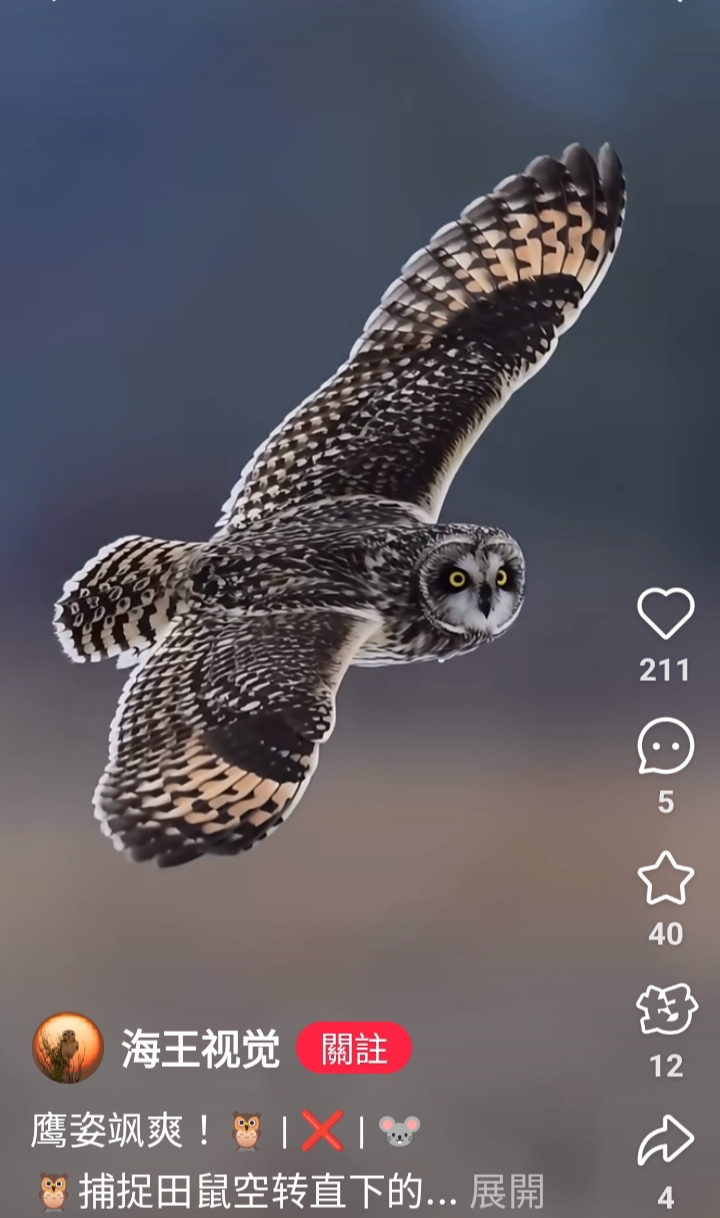
Task: Expand the caption with 展開
Action: click(507, 1192)
